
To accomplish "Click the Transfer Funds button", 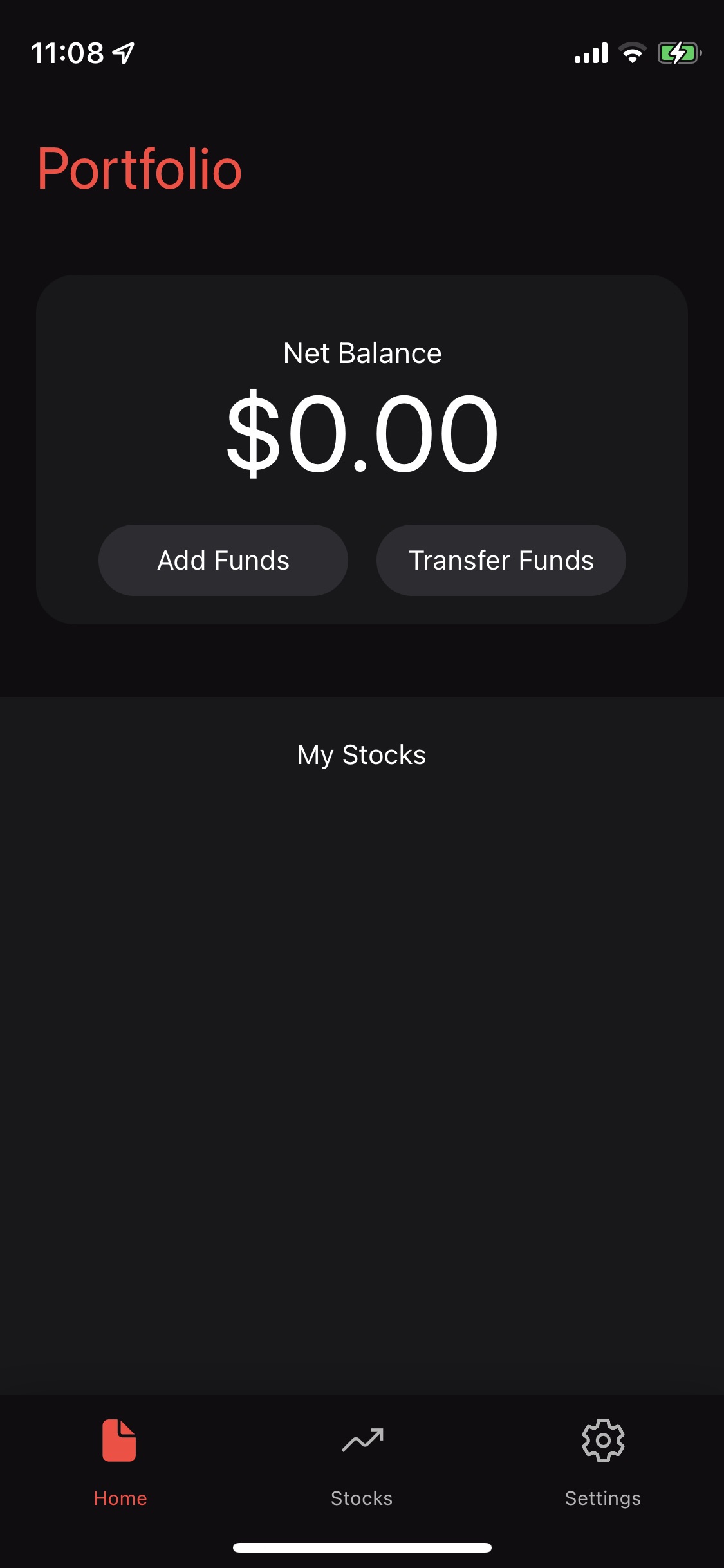I will click(x=501, y=560).
